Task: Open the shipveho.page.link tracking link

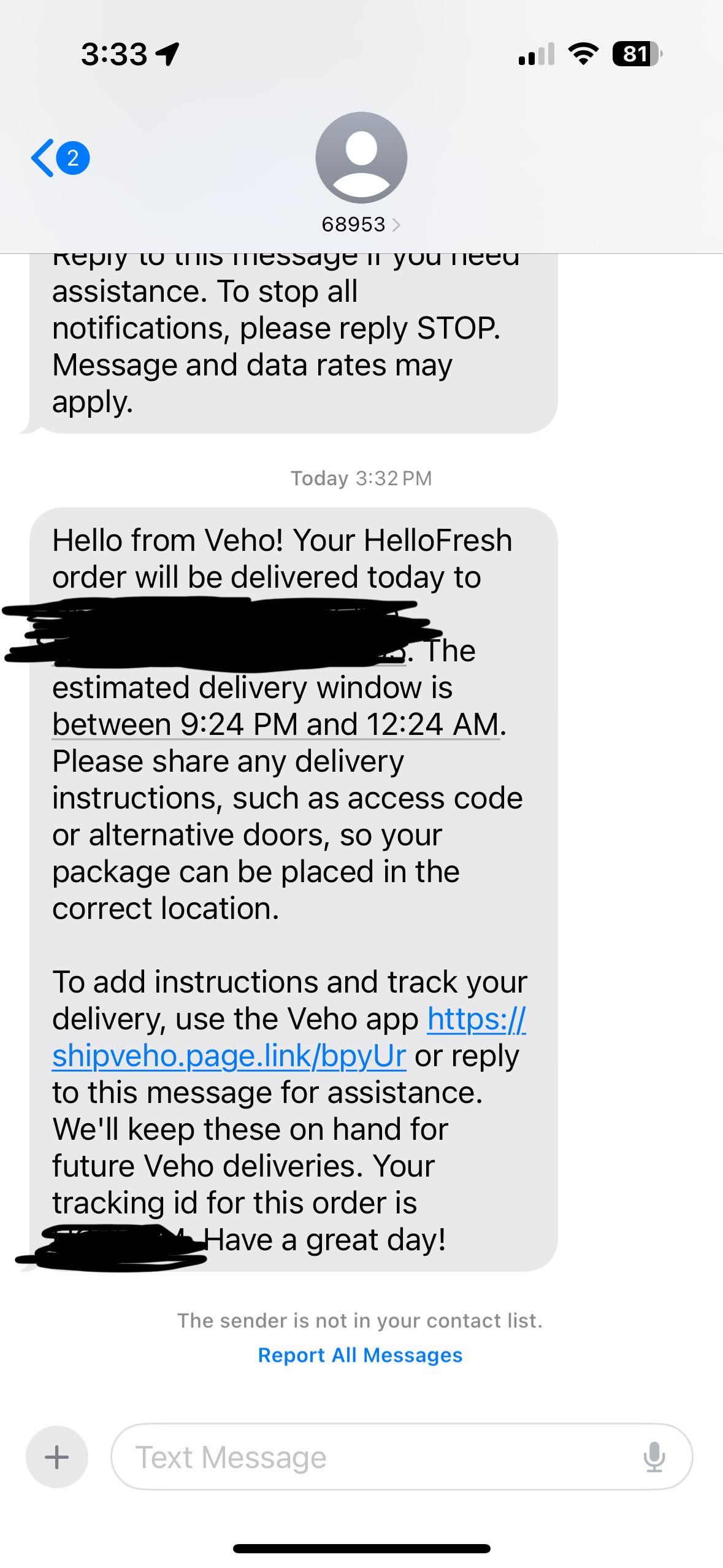Action: click(229, 1056)
